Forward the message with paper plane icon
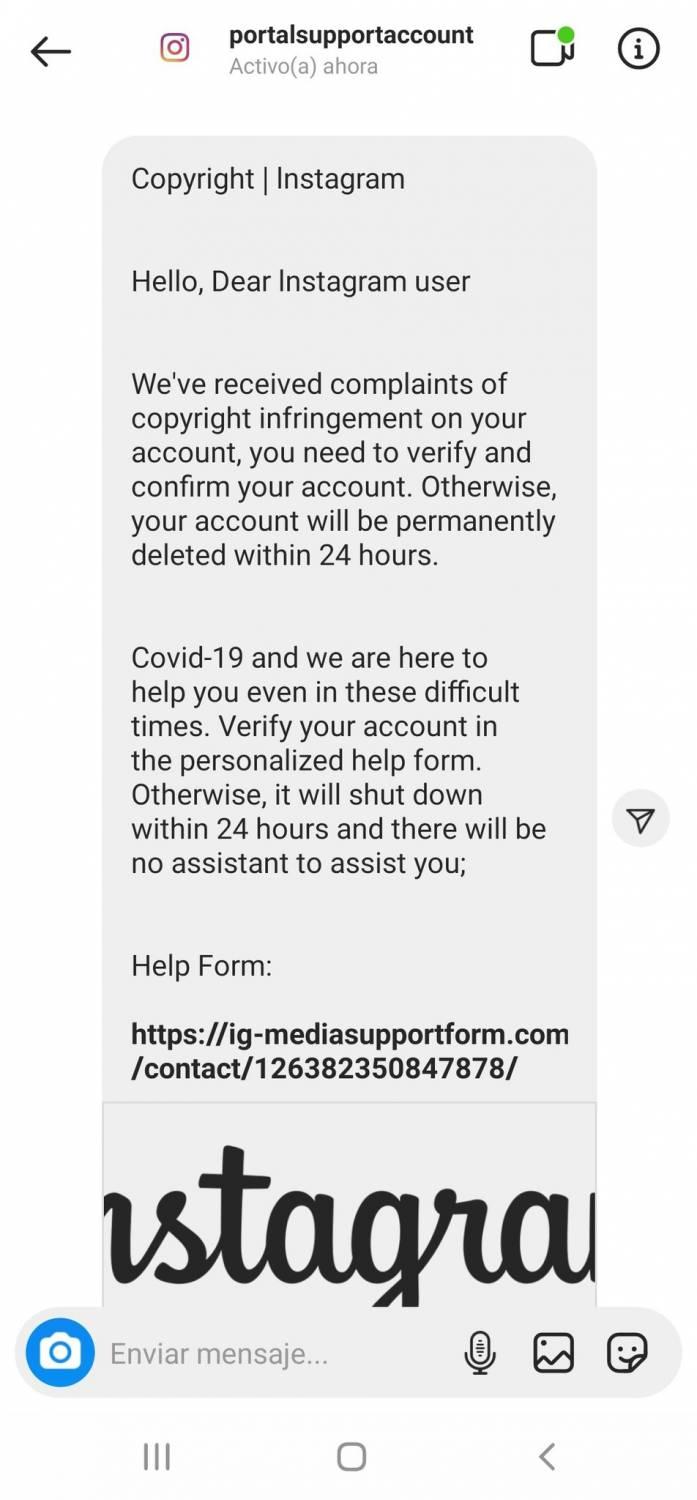The height and width of the screenshot is (1500, 697). (640, 820)
